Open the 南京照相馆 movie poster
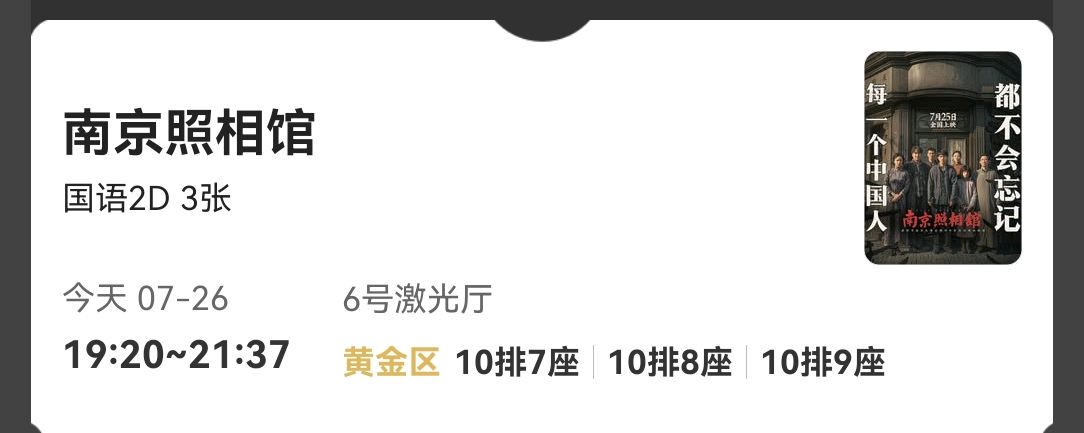 pos(942,158)
